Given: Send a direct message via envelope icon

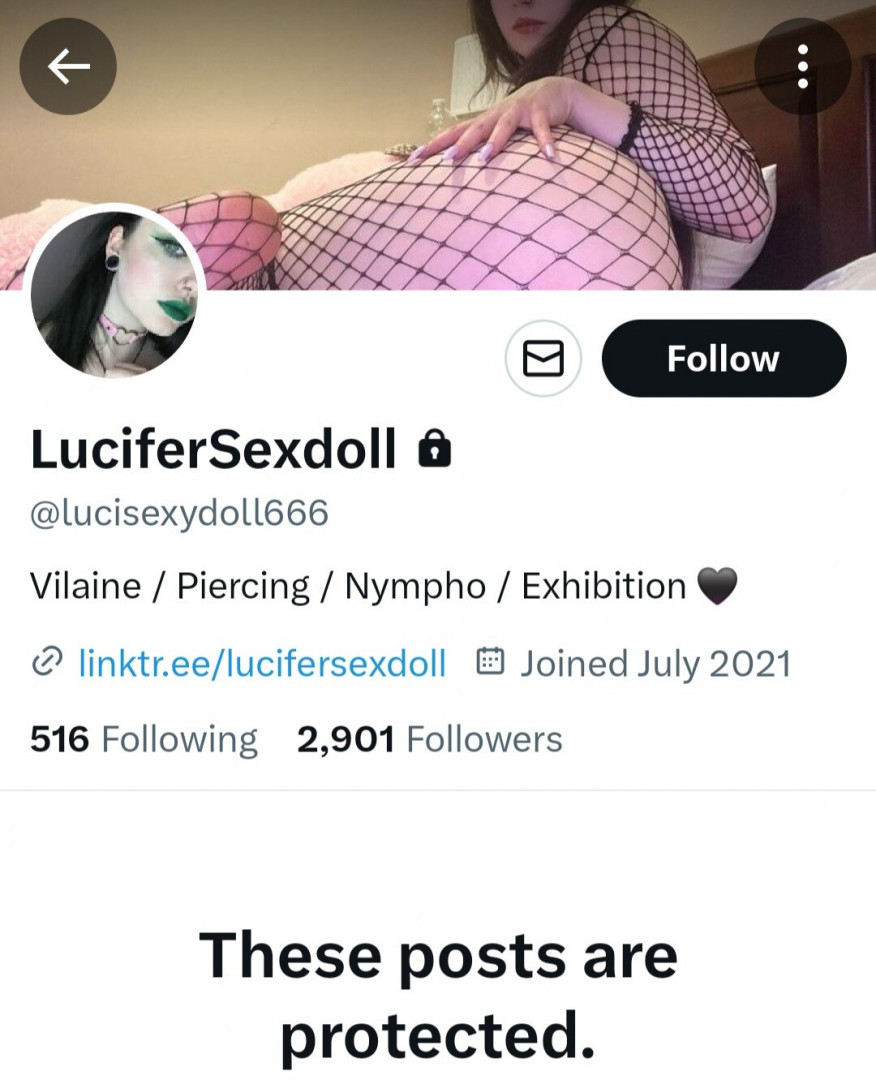Looking at the screenshot, I should 543,359.
